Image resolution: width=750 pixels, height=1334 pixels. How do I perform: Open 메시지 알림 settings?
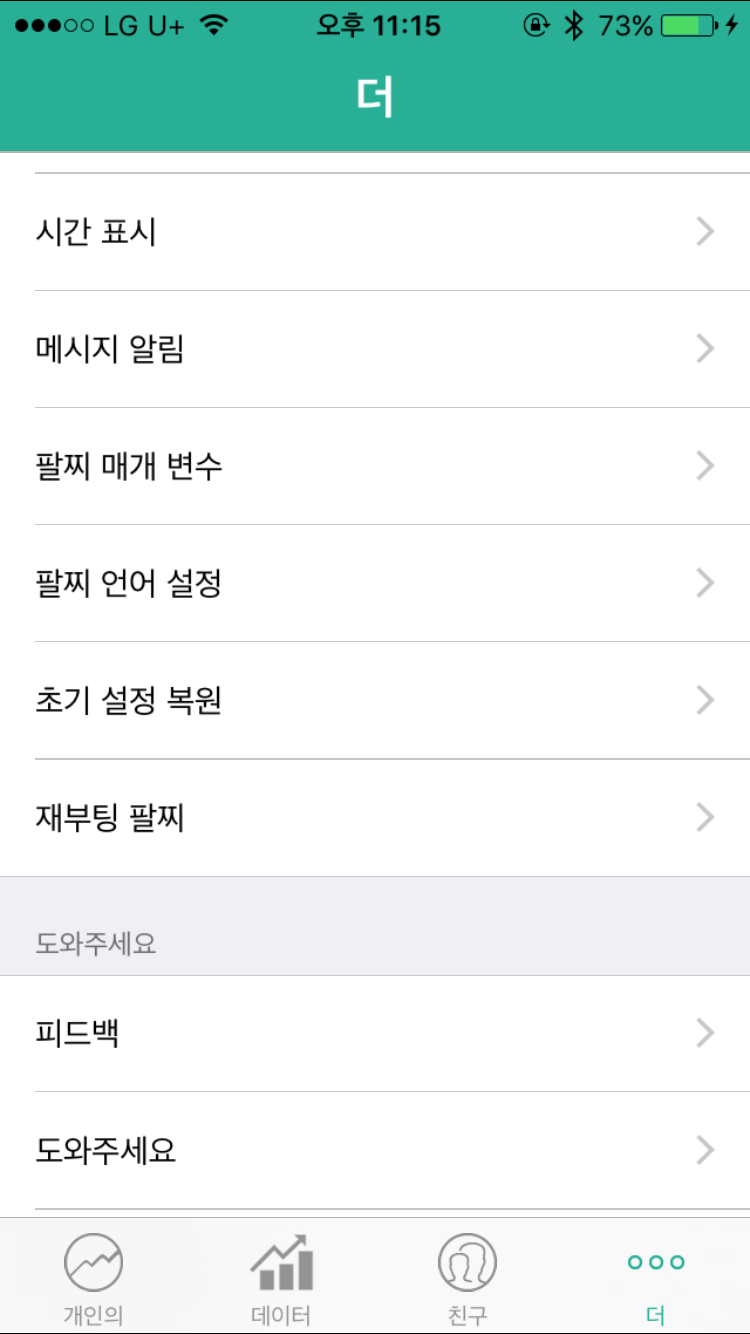point(375,349)
